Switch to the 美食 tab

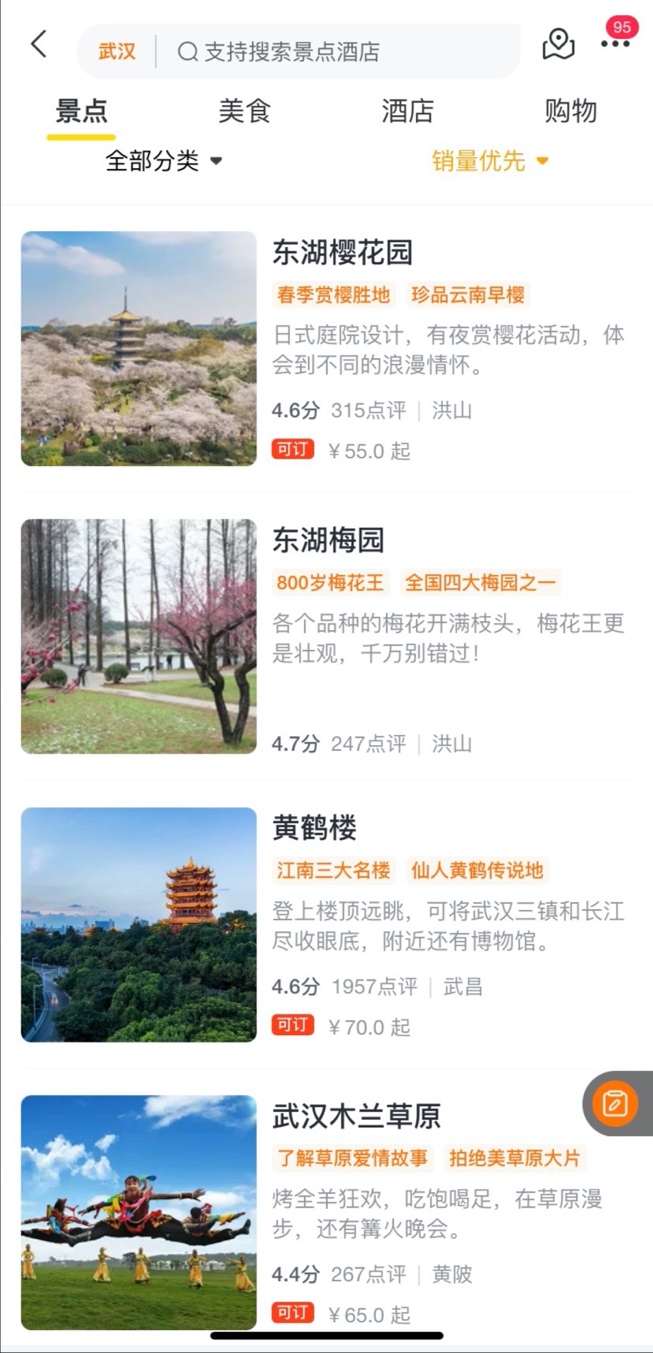click(x=244, y=111)
